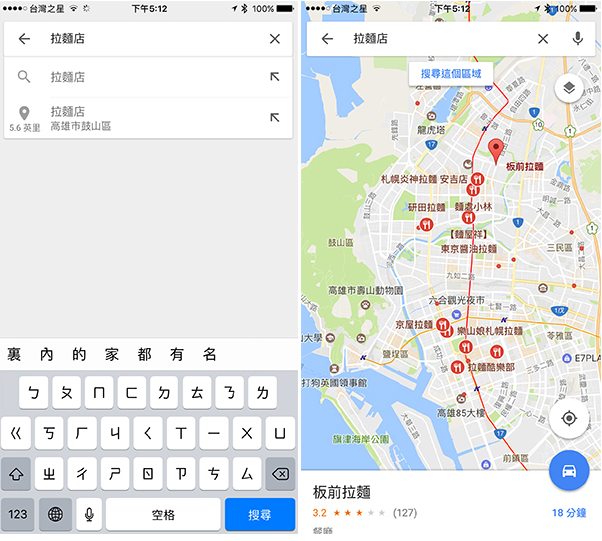Tap the 搜尋這個區域 button on the map
The image size is (602, 541).
pyautogui.click(x=450, y=74)
